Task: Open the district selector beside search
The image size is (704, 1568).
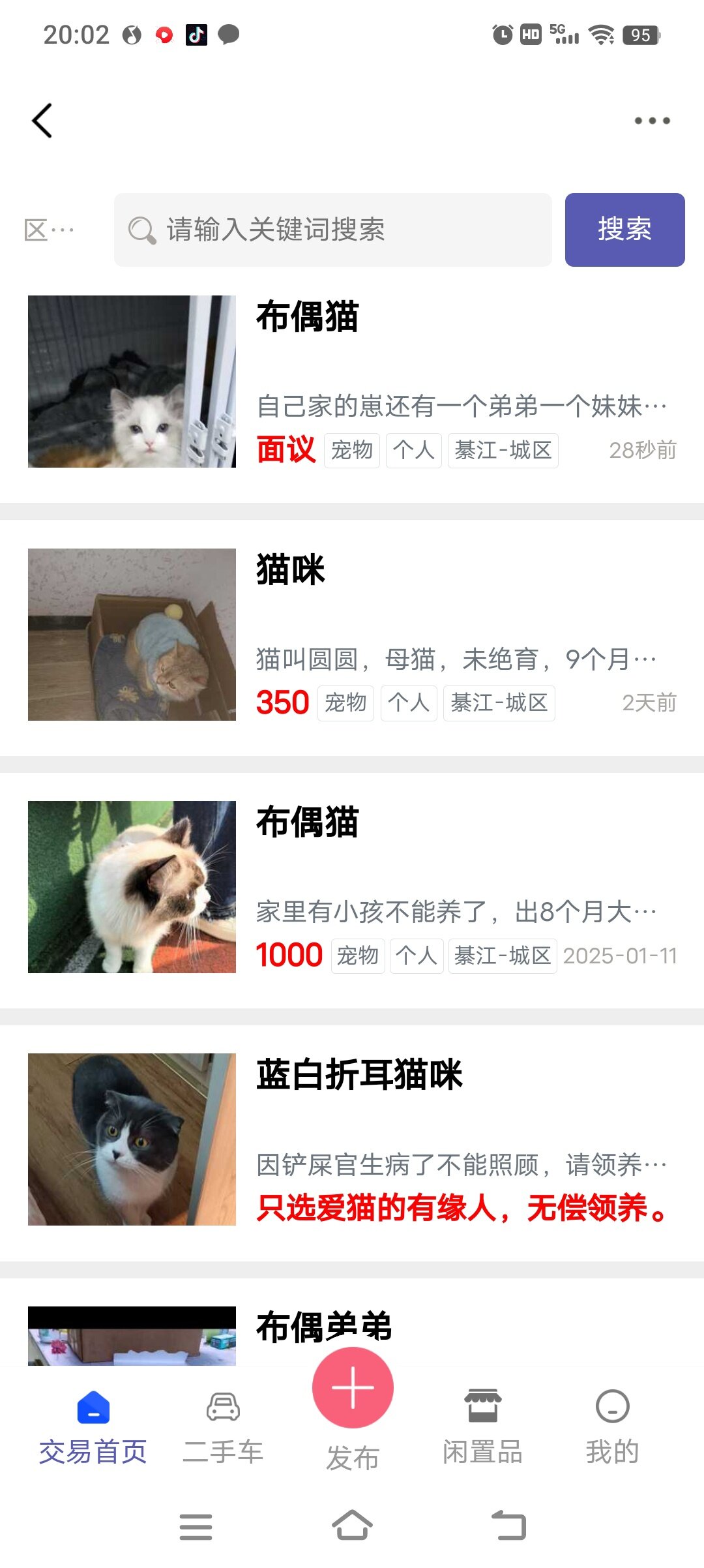Action: click(50, 230)
